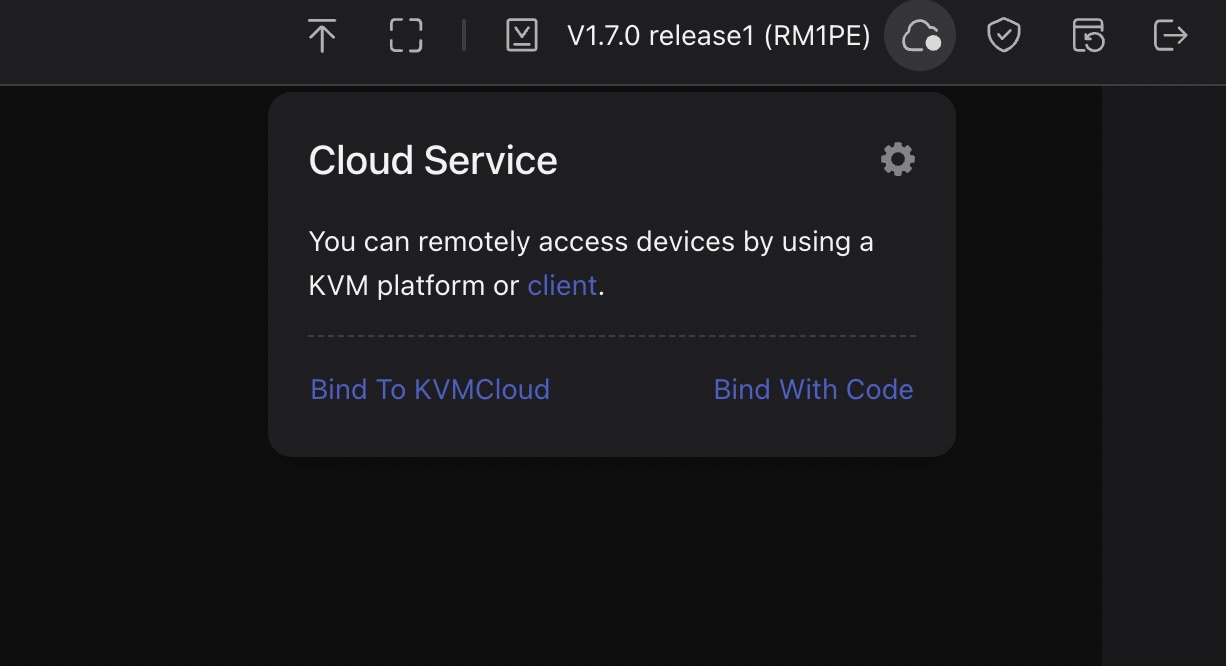
Task: Select Bind To KVMCloud
Action: [430, 389]
